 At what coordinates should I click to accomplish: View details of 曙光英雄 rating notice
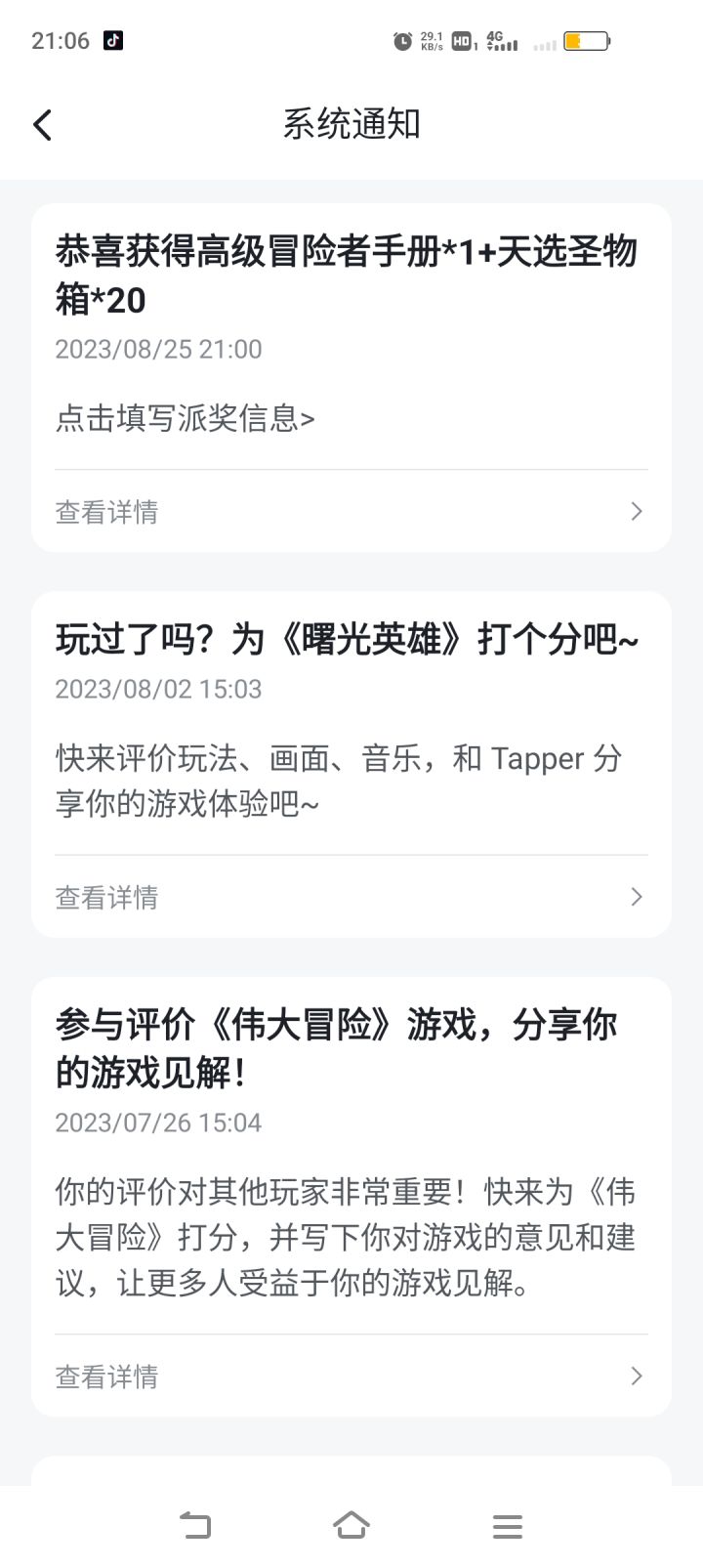351,897
